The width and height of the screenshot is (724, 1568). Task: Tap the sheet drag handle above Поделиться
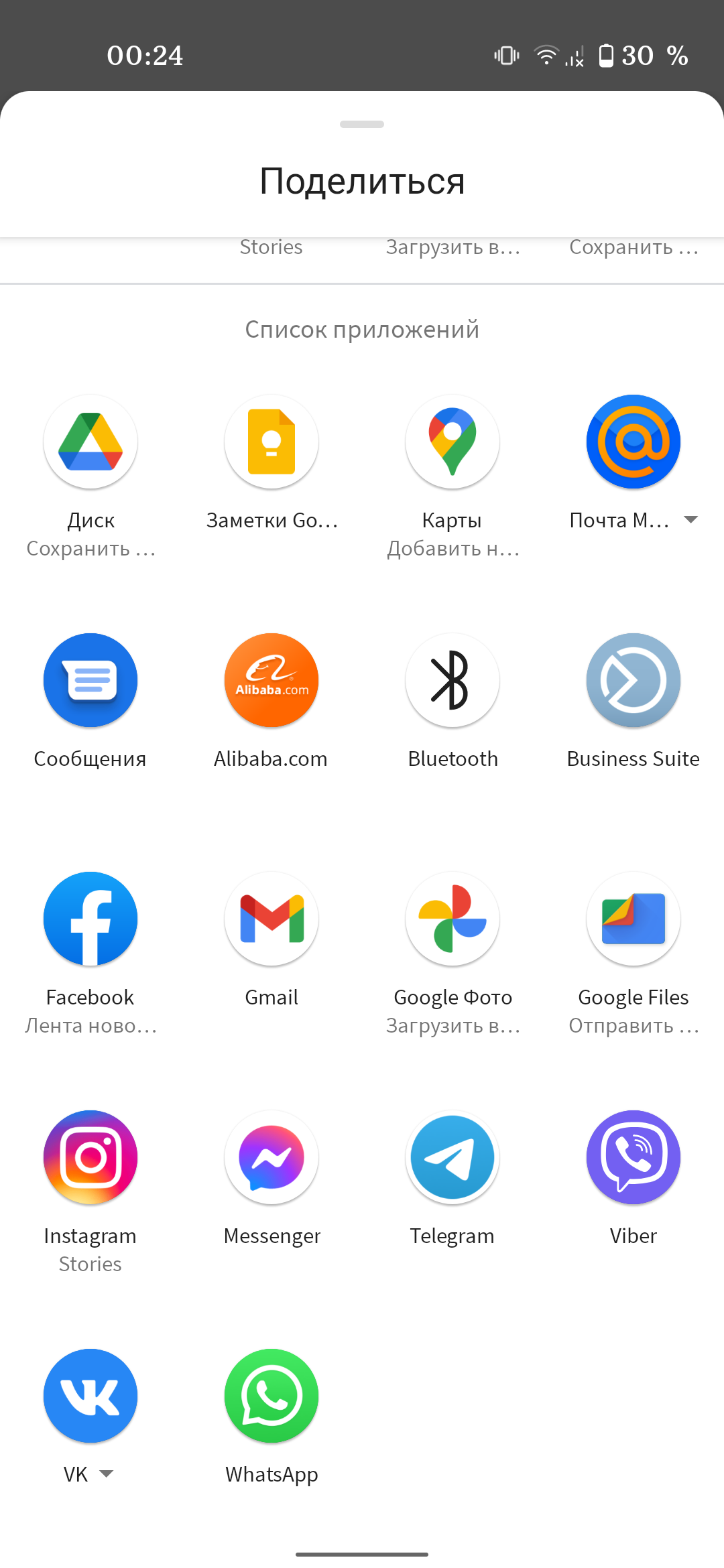coord(362,124)
